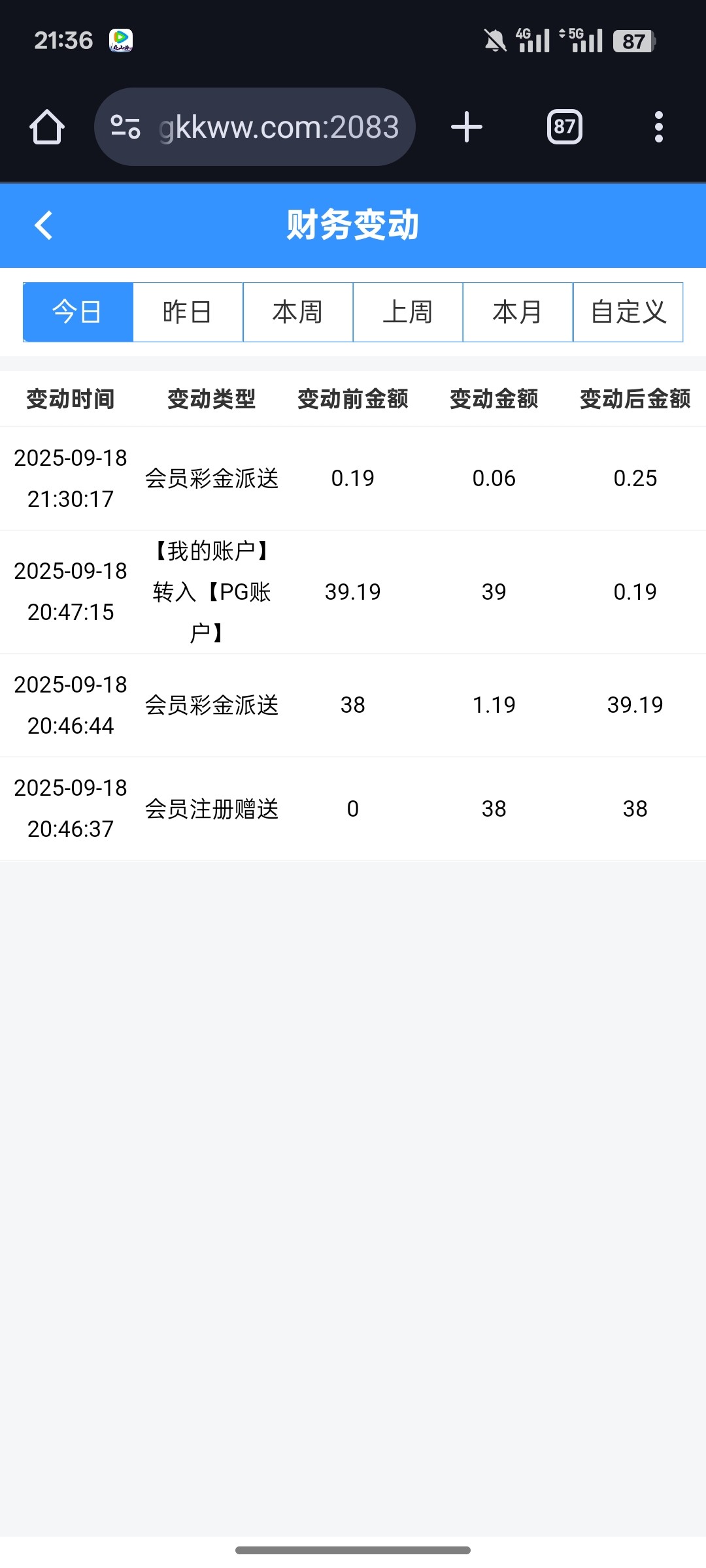Screen dimensions: 706x1568
Task: Tap the 变动时间 column header
Action: pyautogui.click(x=71, y=399)
